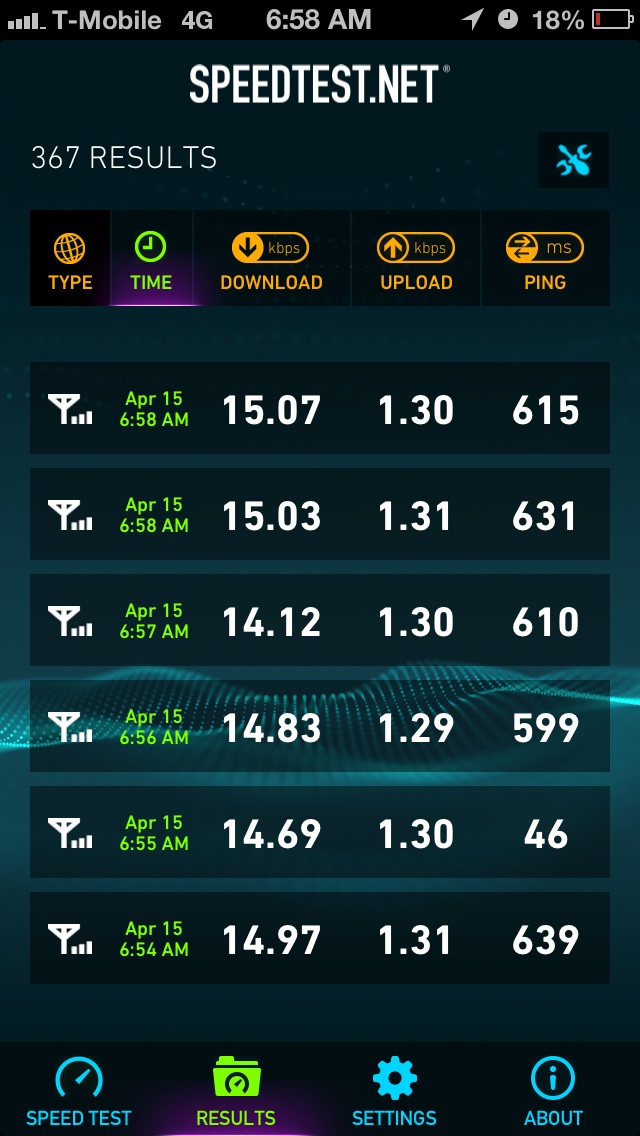
Task: Sort results by Upload speed
Action: (x=416, y=258)
